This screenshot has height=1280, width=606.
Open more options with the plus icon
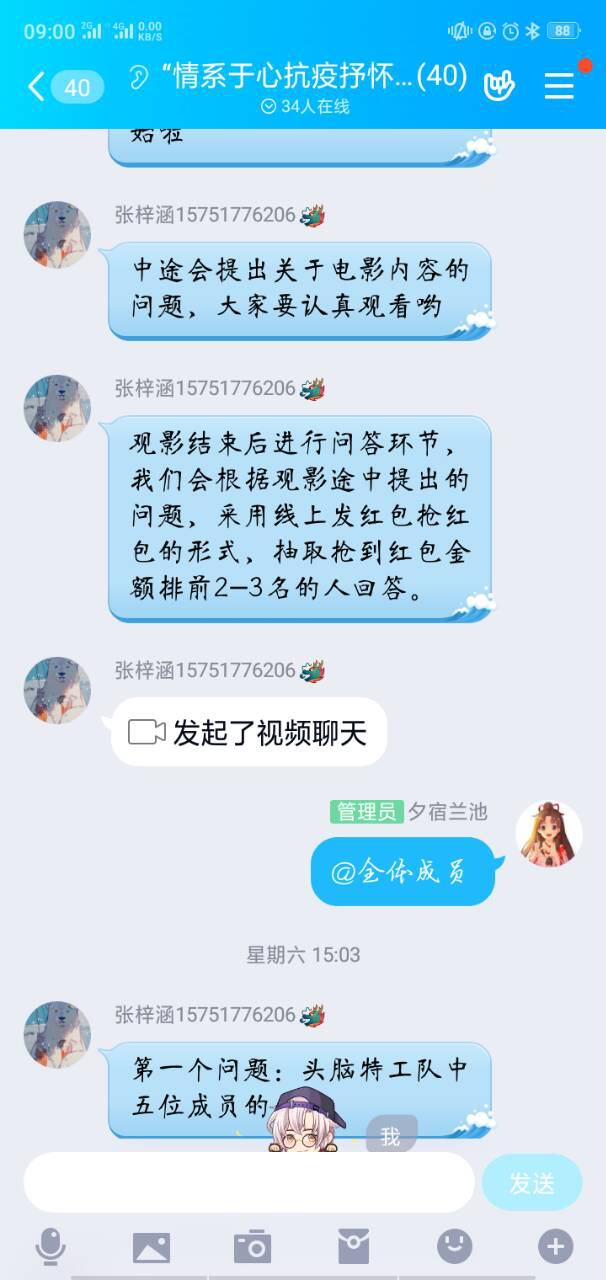tap(556, 1246)
